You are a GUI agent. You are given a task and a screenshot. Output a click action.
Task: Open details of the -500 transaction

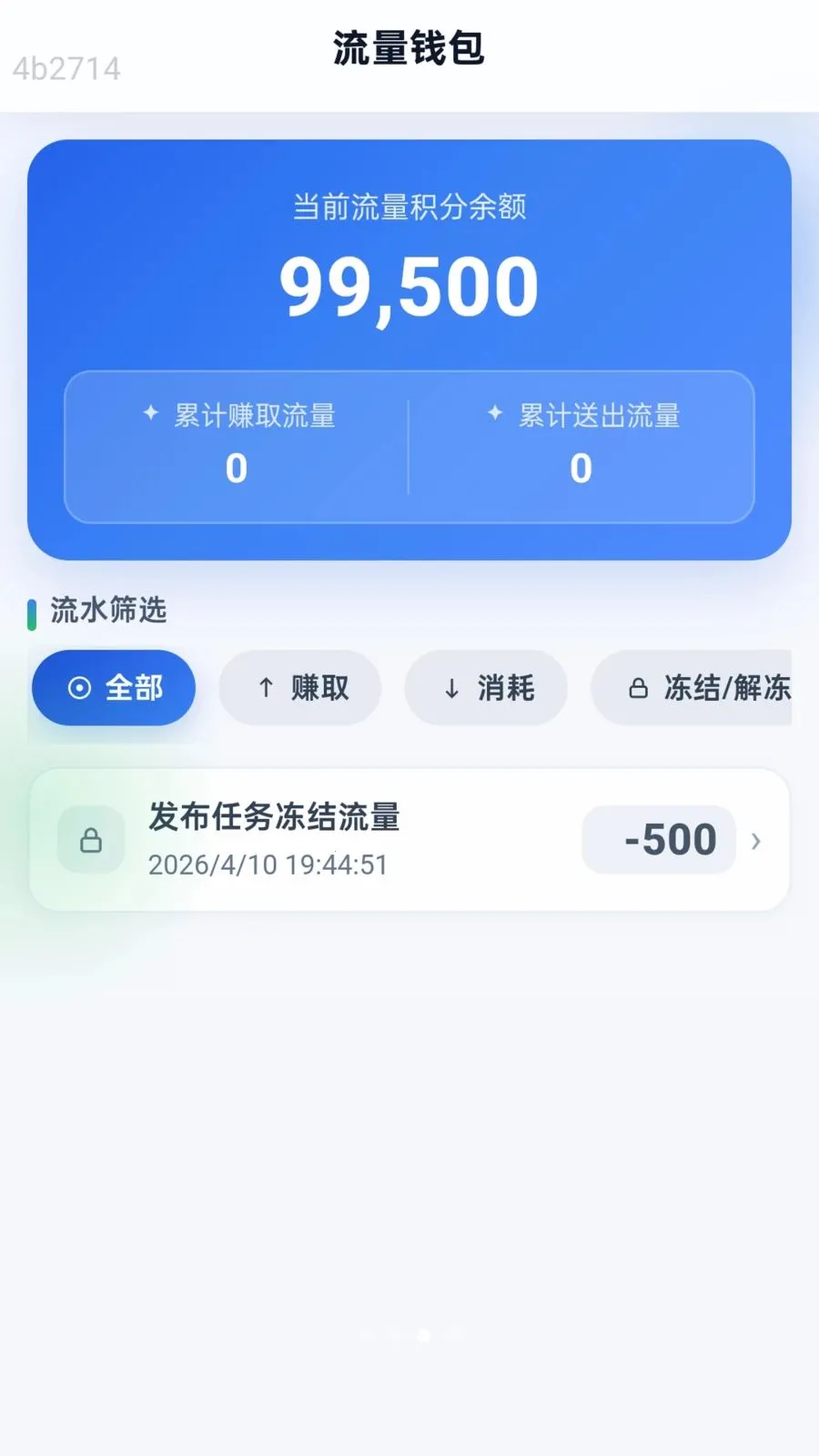tap(659, 839)
